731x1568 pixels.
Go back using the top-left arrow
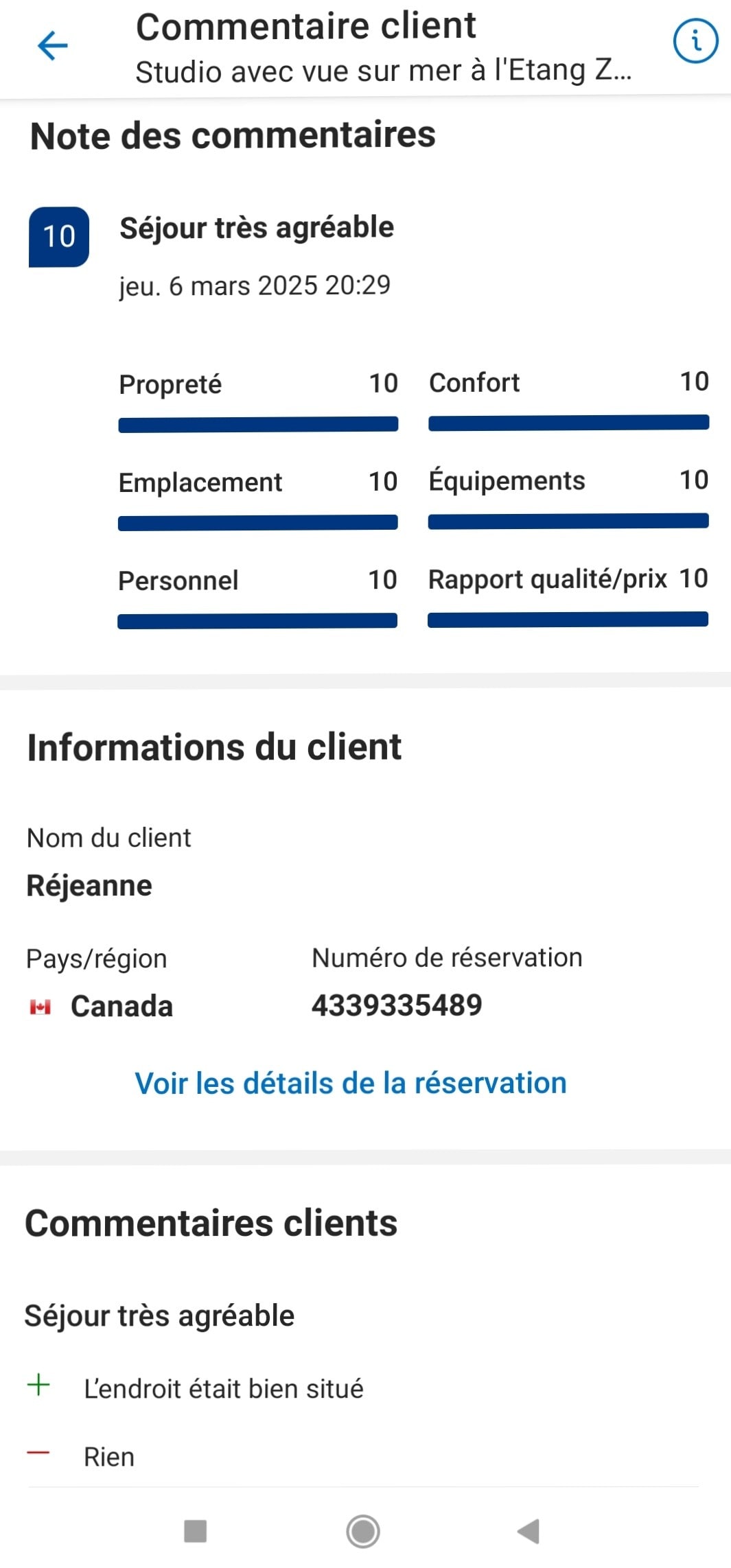pyautogui.click(x=52, y=46)
